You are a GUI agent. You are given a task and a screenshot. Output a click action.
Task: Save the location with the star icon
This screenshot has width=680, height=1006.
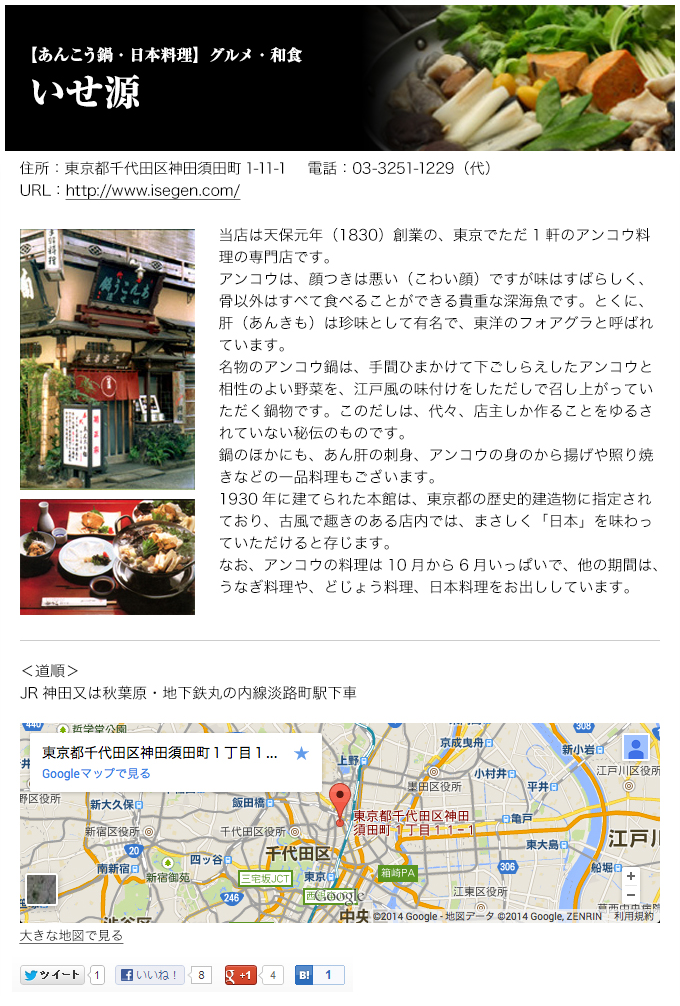(x=301, y=754)
